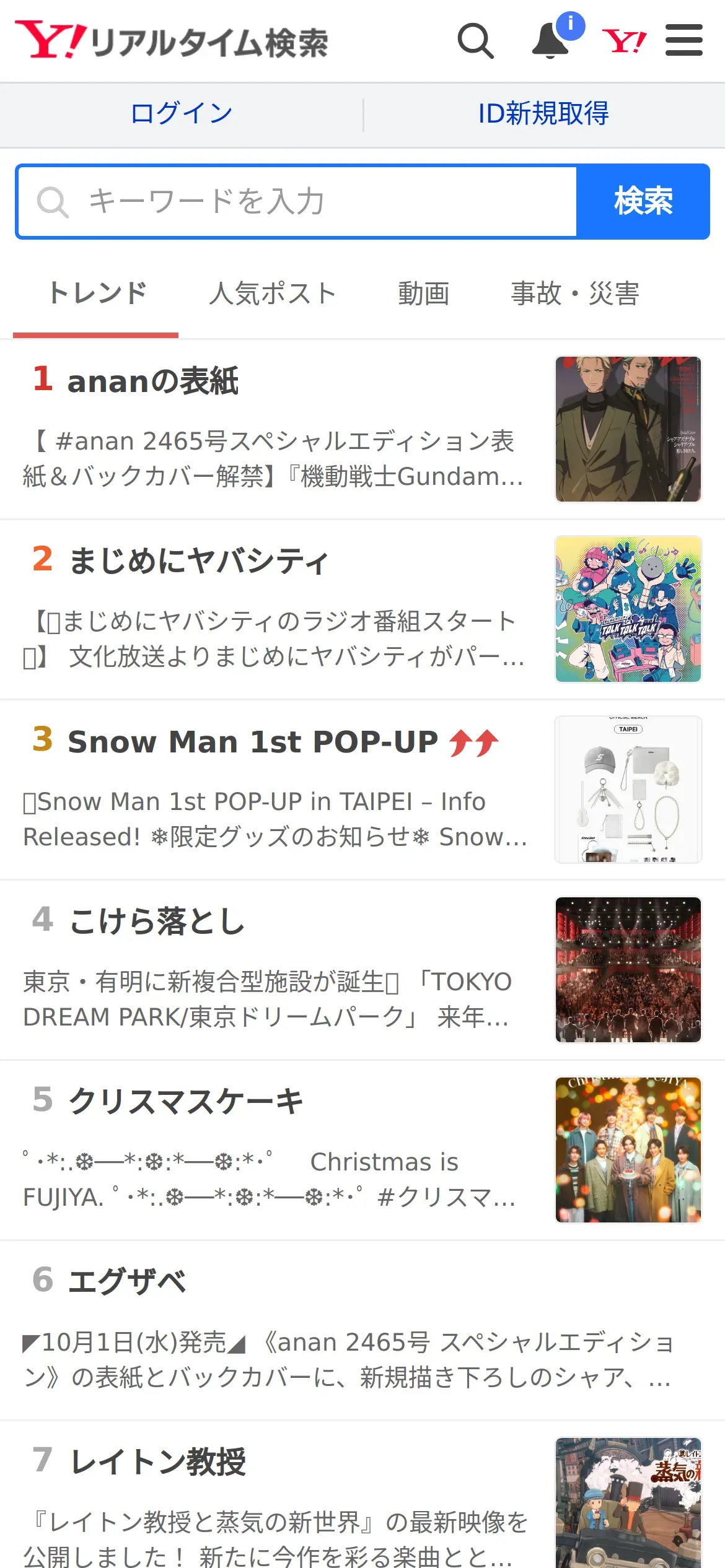The image size is (725, 1568).
Task: Switch to the 動画 tab
Action: click(x=424, y=294)
